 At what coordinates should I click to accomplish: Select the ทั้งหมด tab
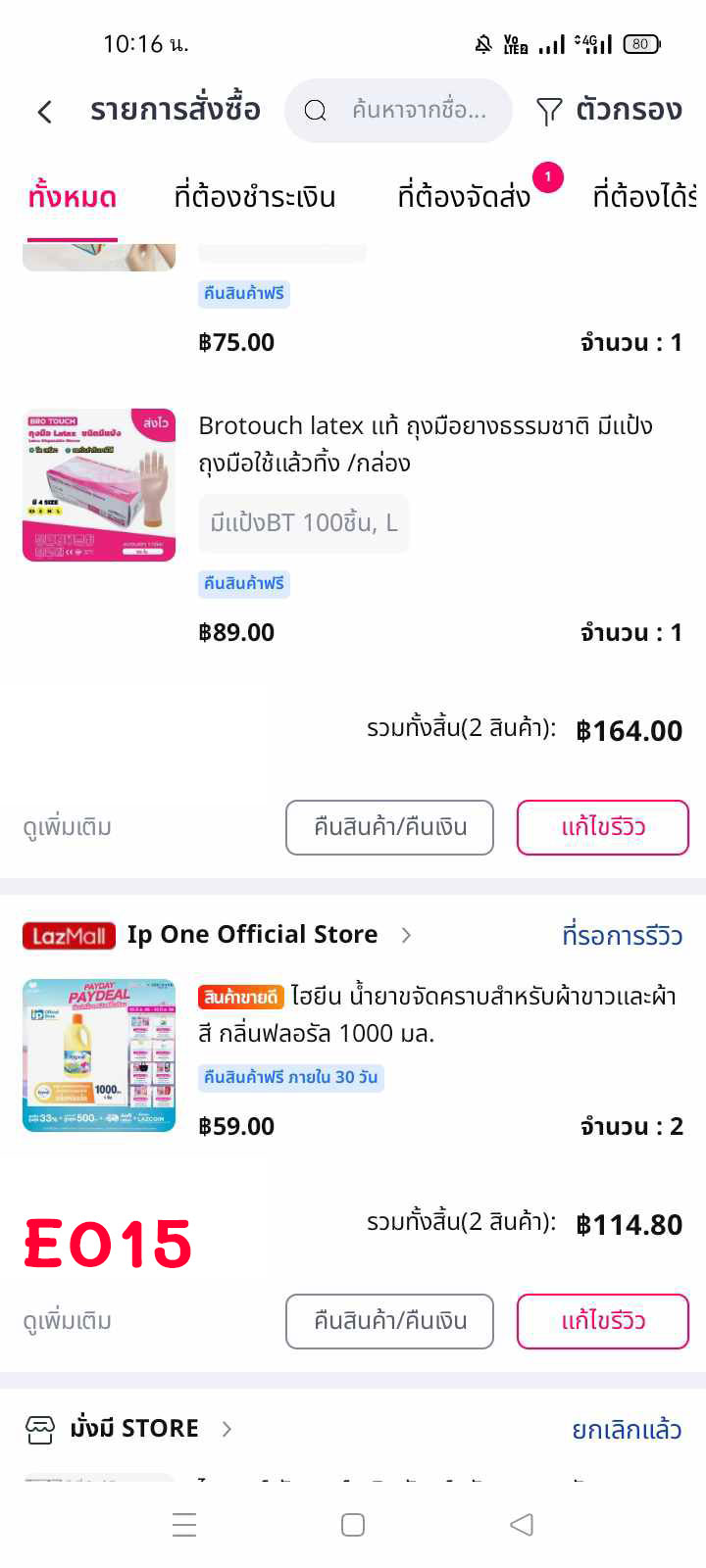tap(72, 196)
